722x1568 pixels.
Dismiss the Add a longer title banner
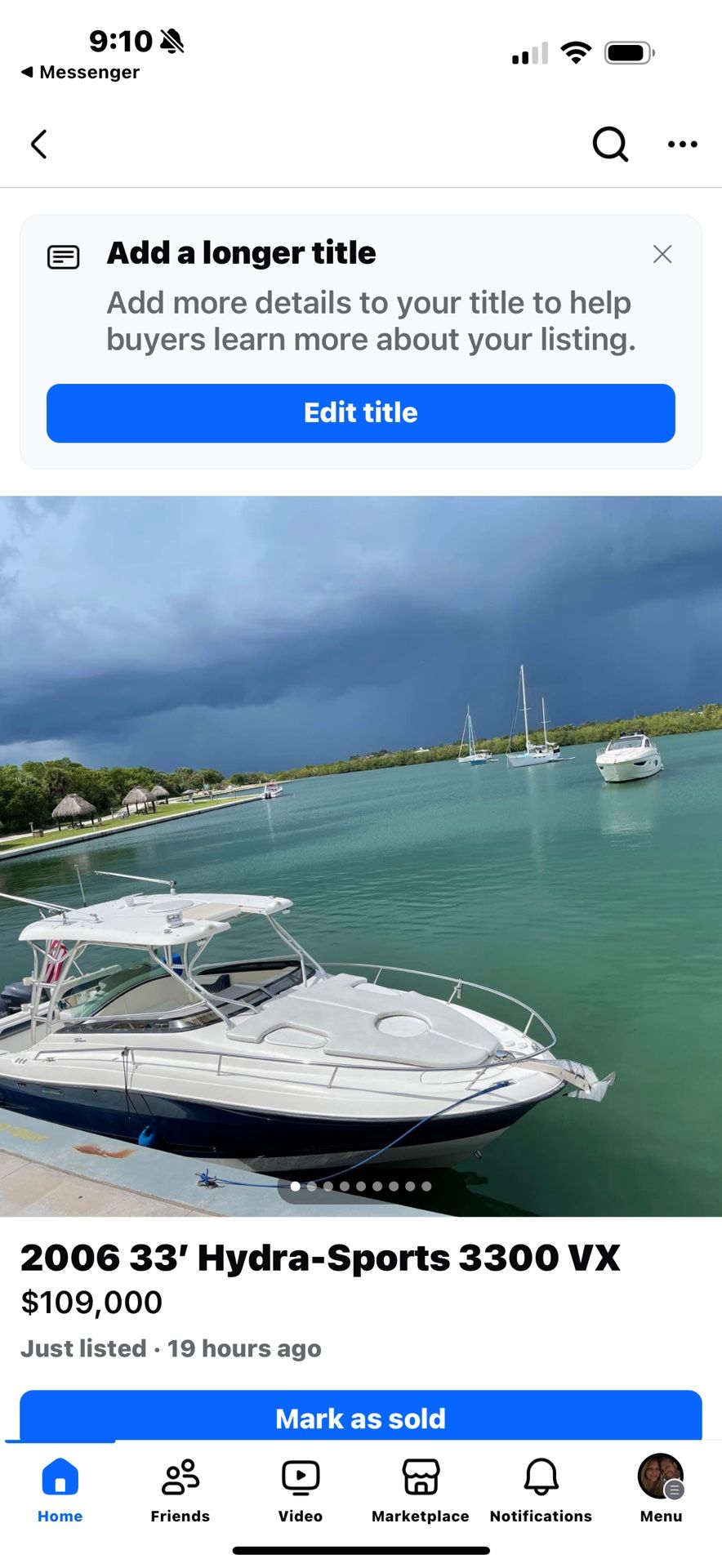662,254
